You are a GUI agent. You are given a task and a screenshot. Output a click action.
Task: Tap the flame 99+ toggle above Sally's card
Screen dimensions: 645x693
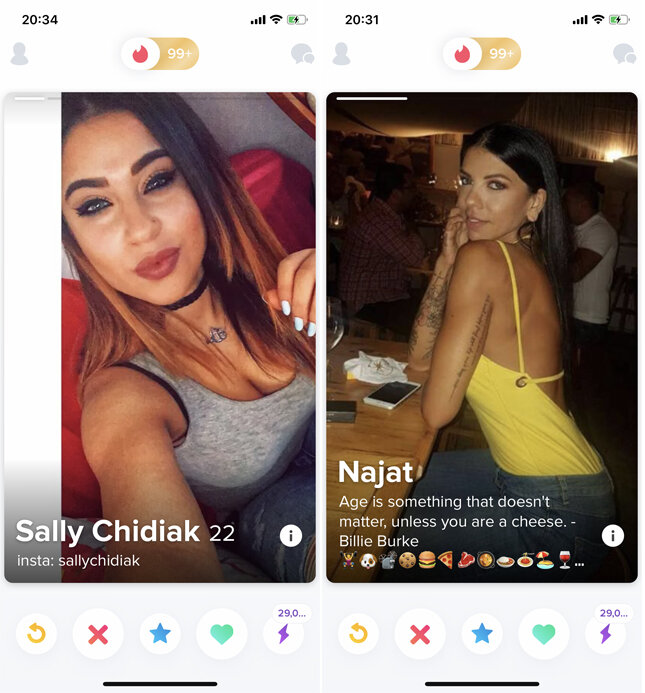160,54
